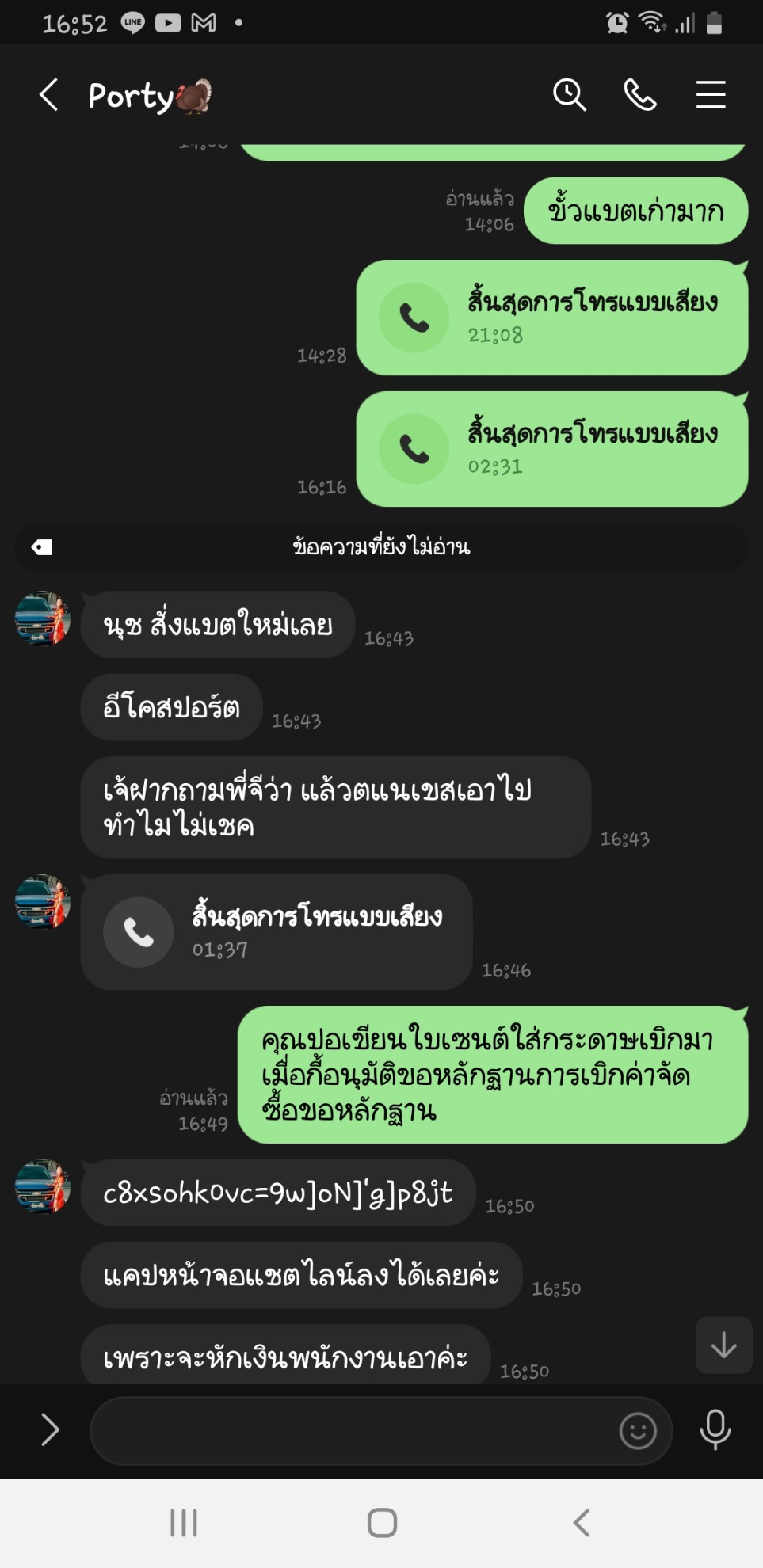Screen dimensions: 763x1568
Task: Expand attachment options with the left arrow
Action: click(49, 1429)
